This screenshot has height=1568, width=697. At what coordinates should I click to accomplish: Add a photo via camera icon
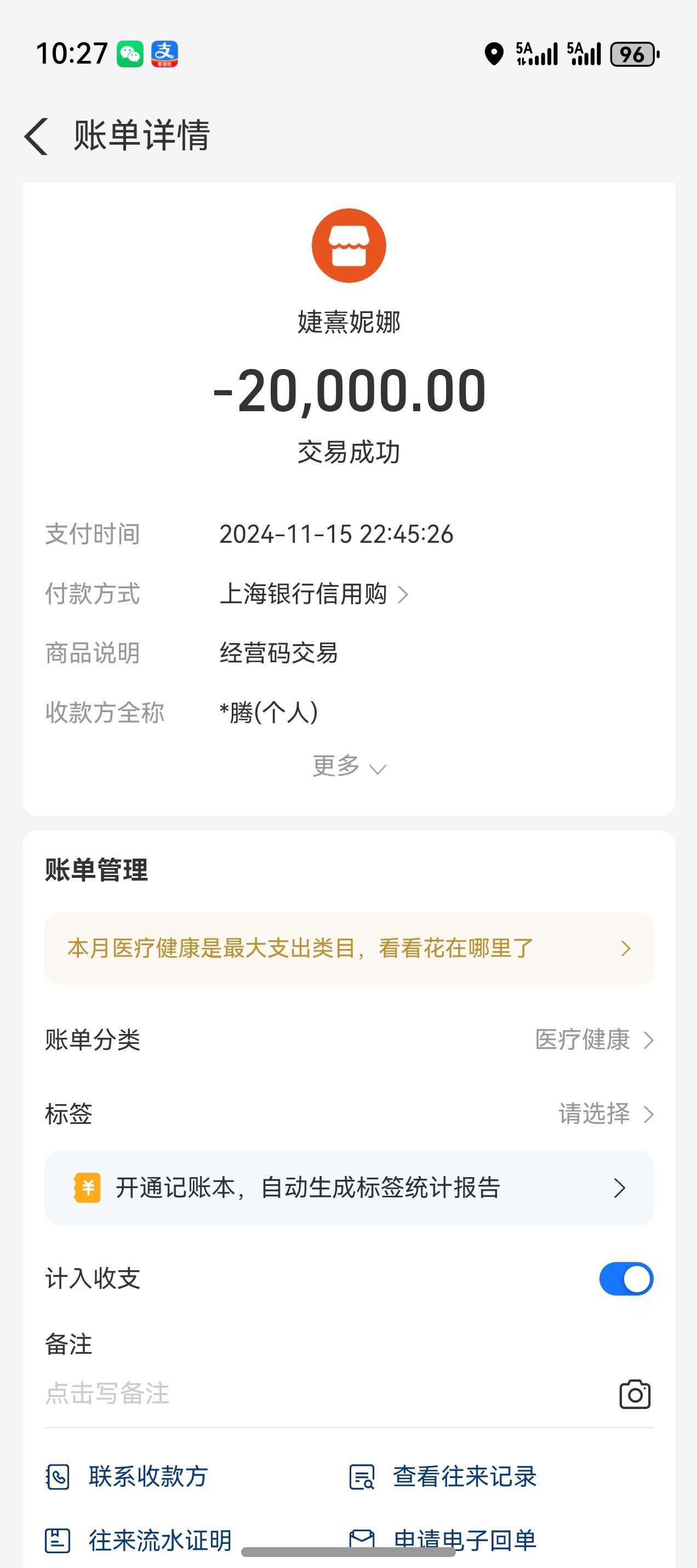click(x=635, y=1395)
